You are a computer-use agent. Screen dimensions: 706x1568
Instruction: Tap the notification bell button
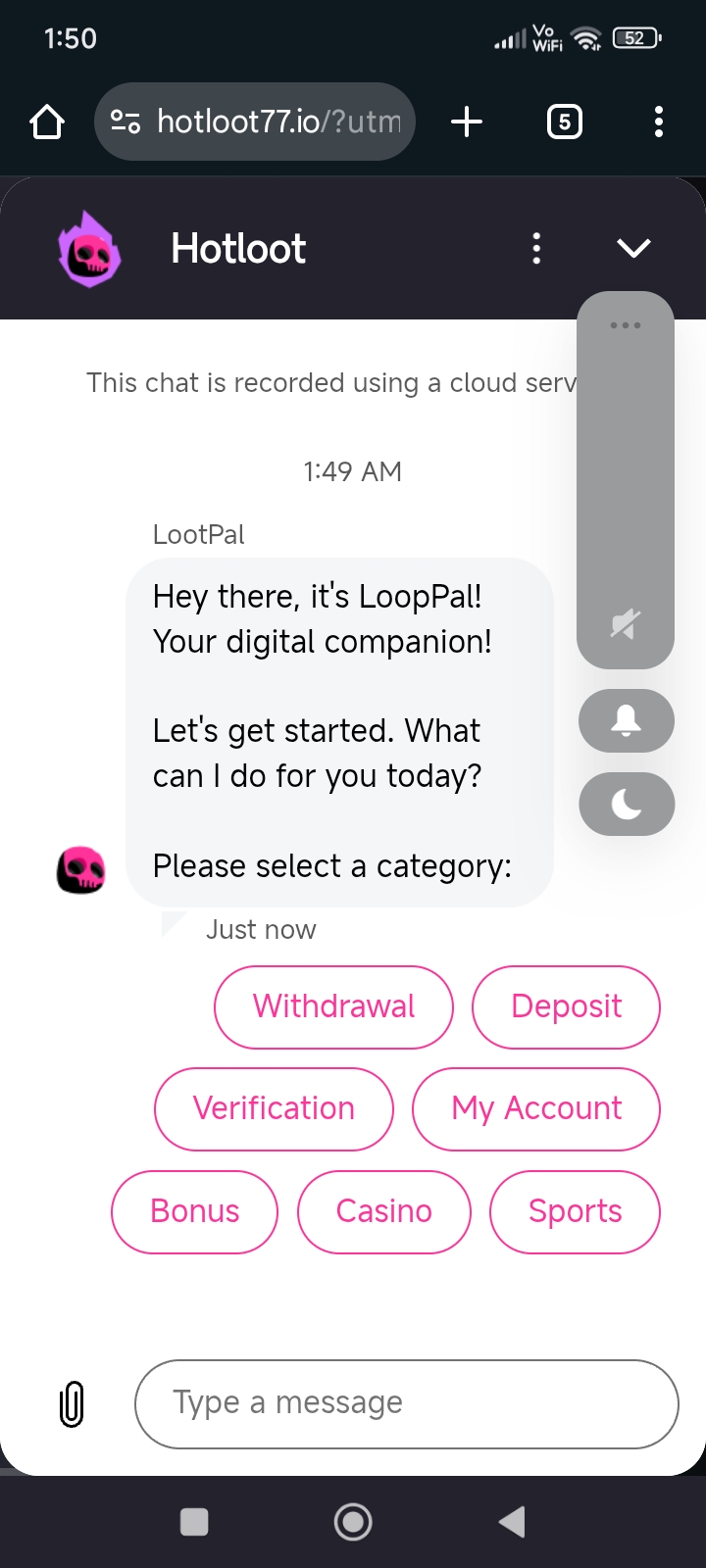coord(627,721)
